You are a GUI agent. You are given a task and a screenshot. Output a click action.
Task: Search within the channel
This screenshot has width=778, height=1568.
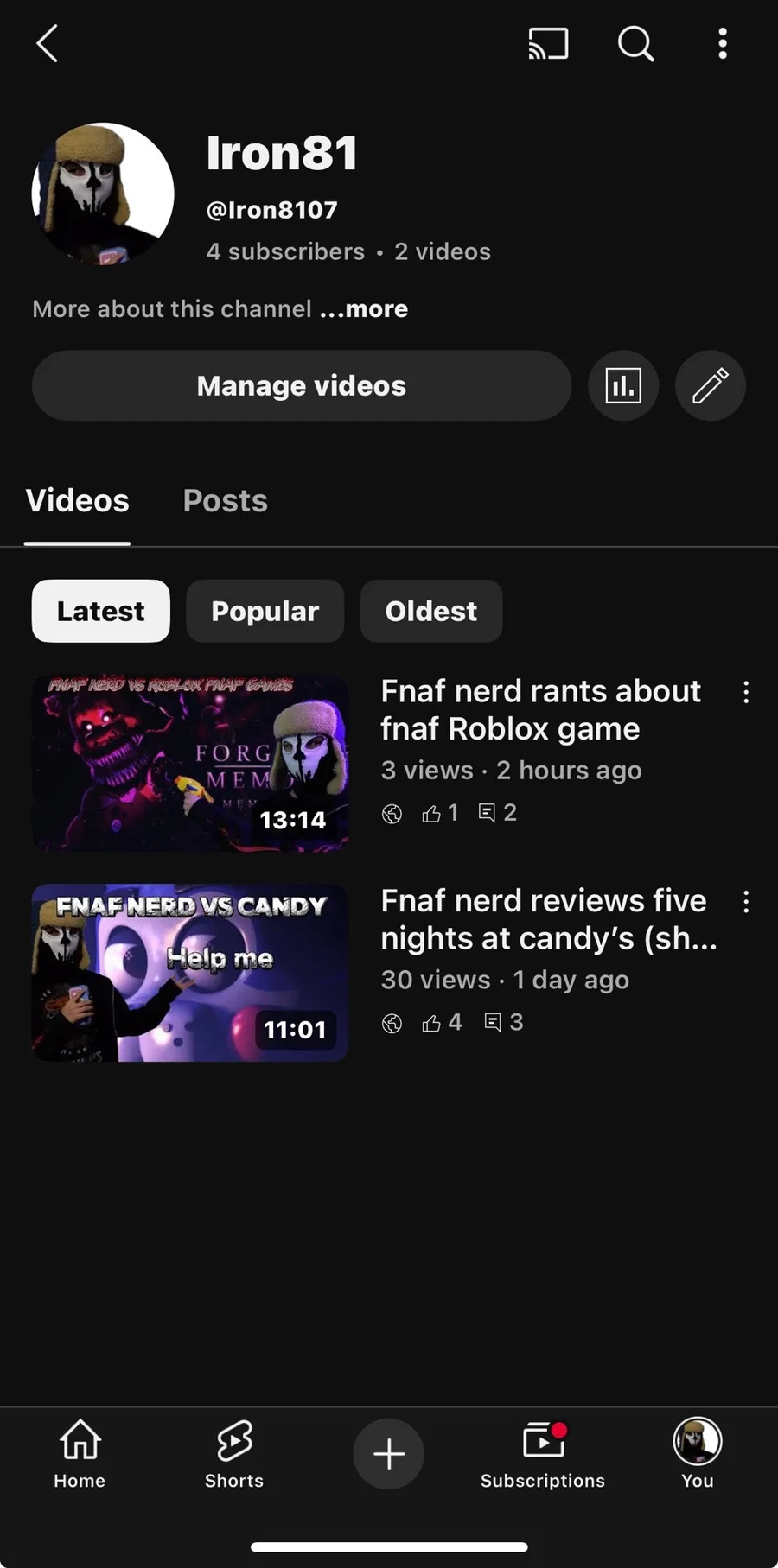click(x=635, y=43)
